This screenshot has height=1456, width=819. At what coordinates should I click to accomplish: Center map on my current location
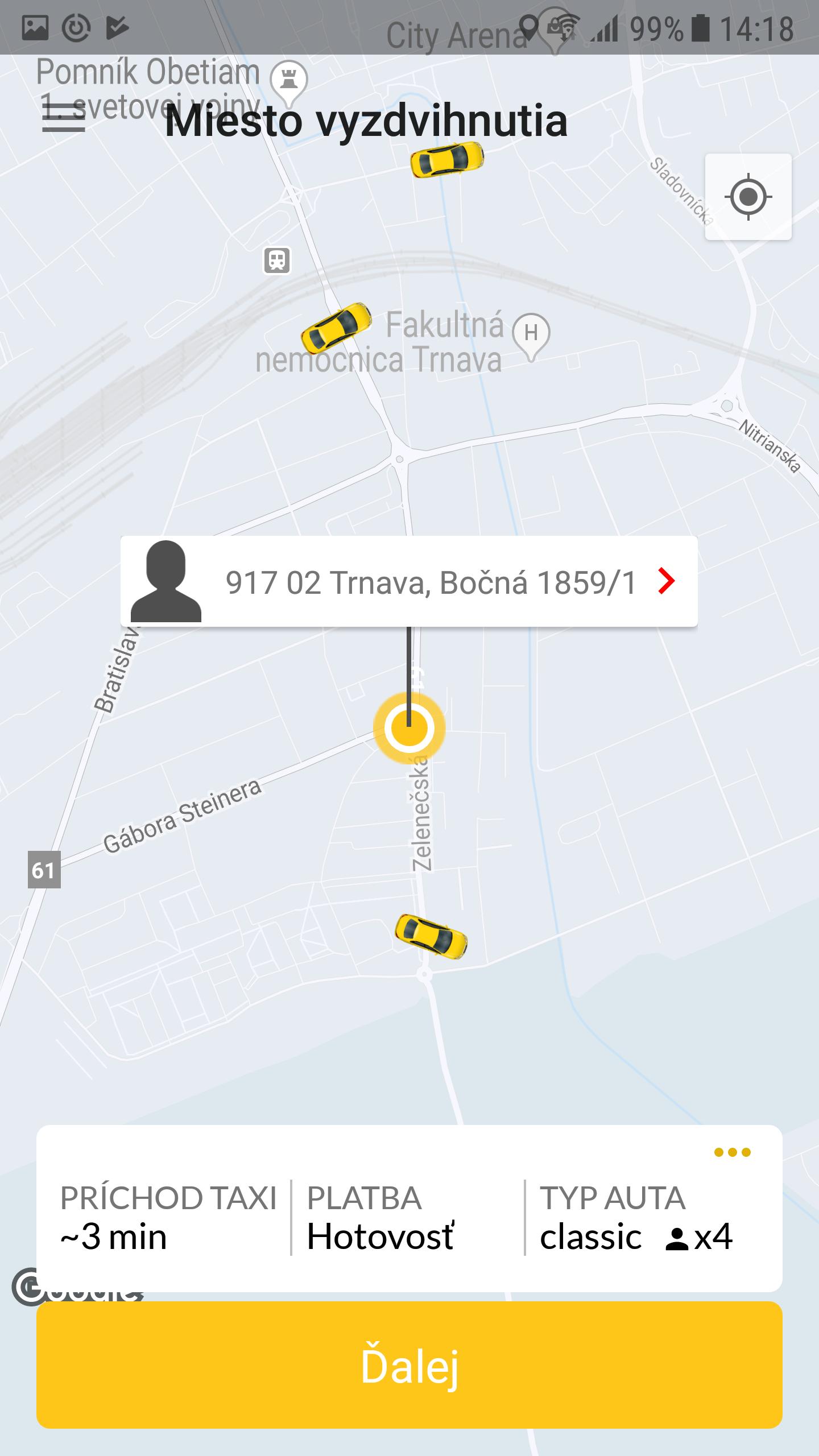tap(748, 197)
